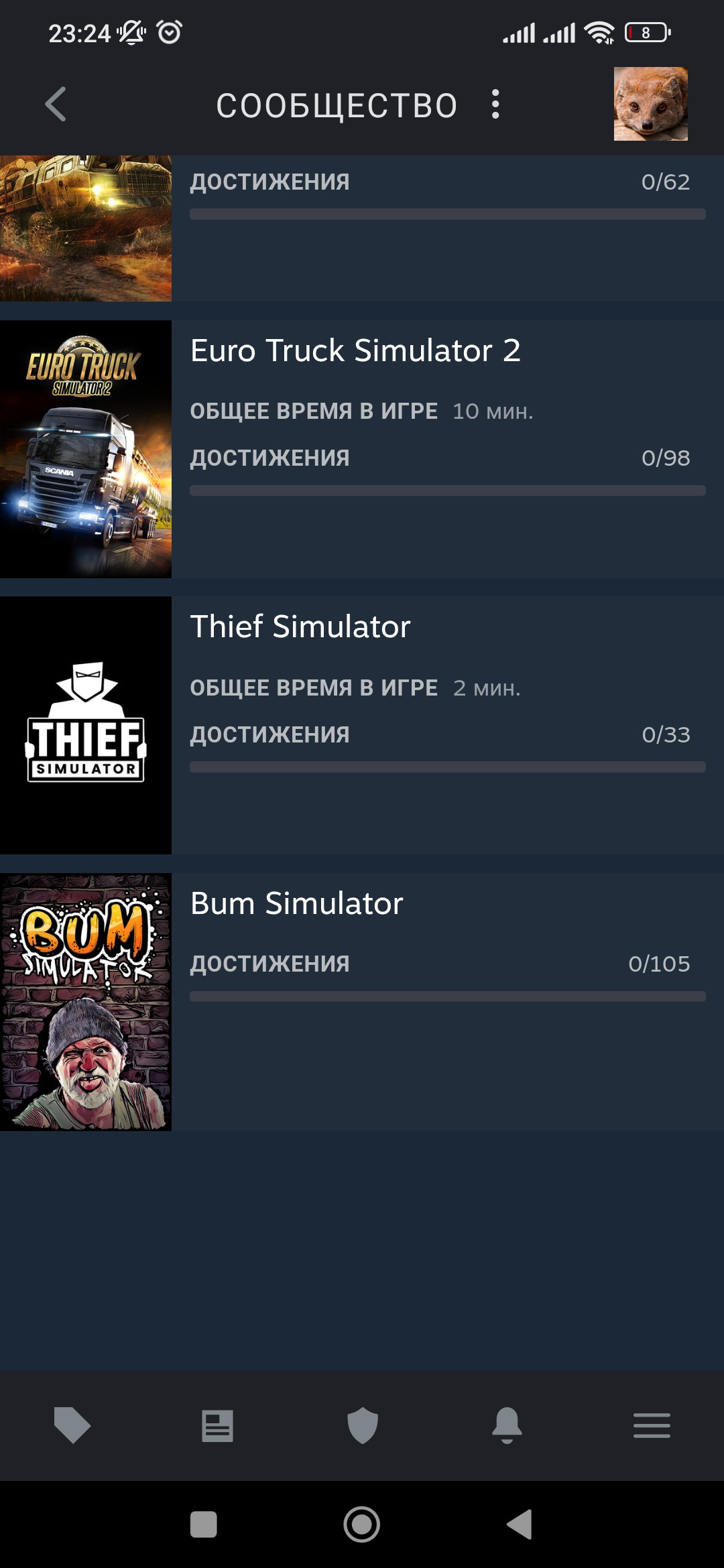724x1568 pixels.
Task: Open the notifications bell tab
Action: pyautogui.click(x=507, y=1425)
